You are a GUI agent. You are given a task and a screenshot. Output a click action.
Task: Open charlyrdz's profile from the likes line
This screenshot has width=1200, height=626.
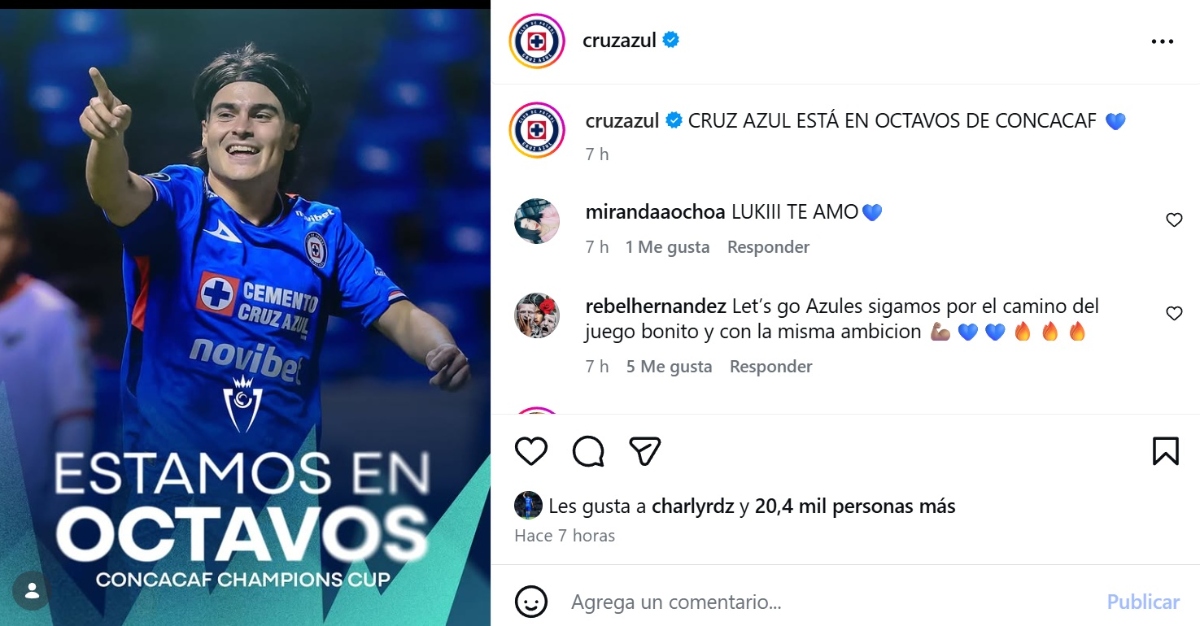(x=693, y=507)
